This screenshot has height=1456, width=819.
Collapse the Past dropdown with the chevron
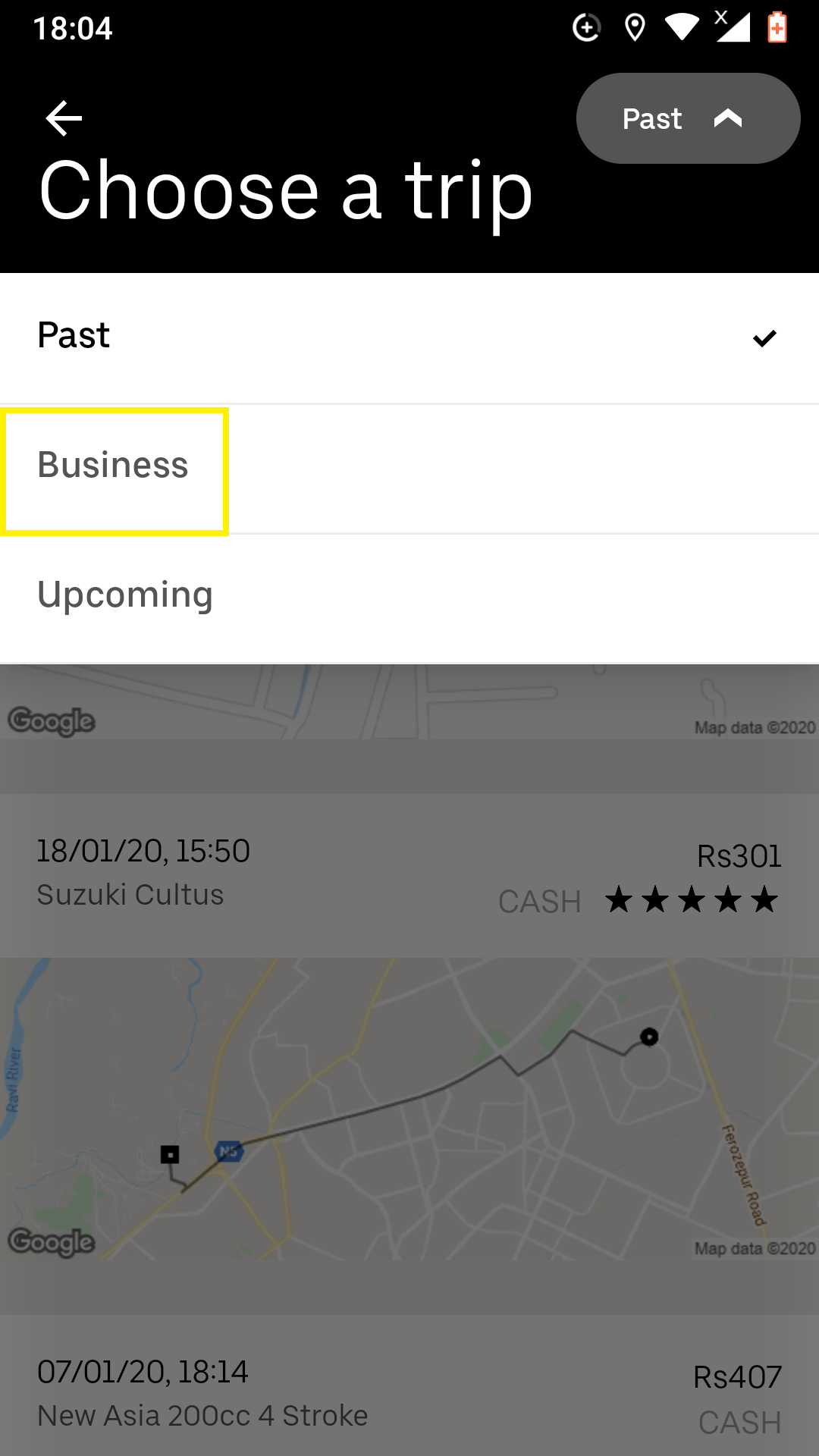[730, 118]
